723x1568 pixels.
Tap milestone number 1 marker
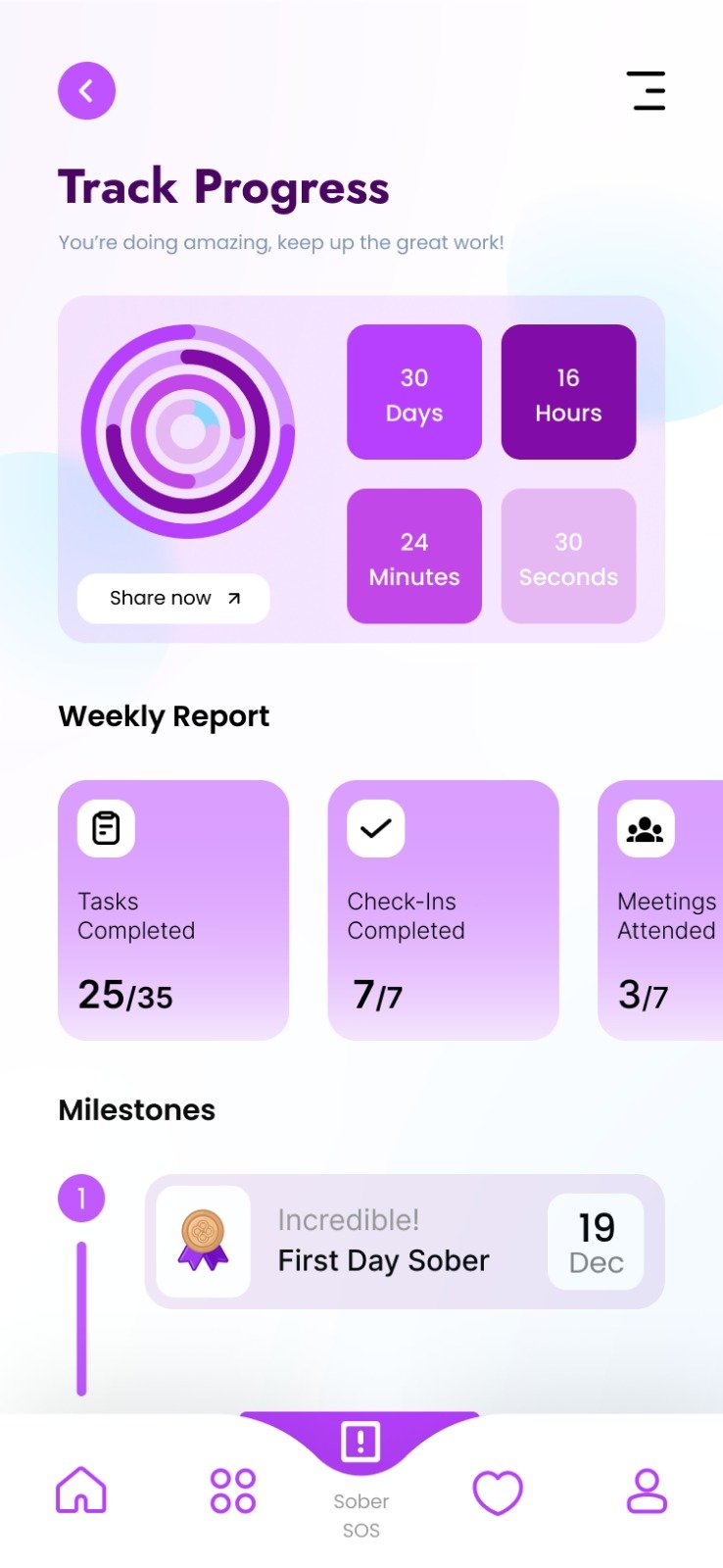click(81, 1197)
